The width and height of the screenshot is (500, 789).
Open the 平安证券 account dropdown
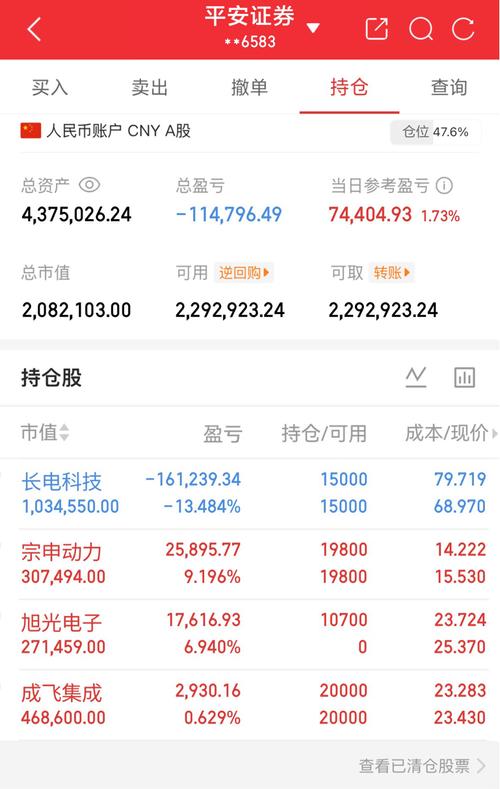[x=313, y=28]
